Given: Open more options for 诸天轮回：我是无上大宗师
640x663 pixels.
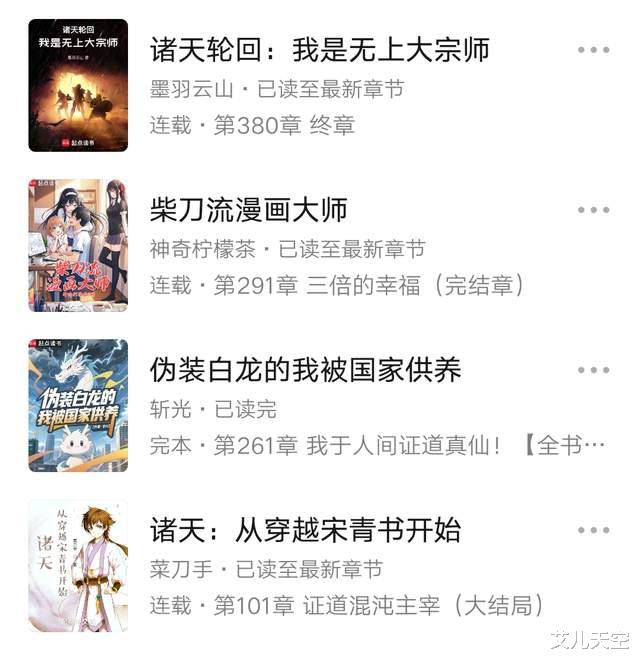Looking at the screenshot, I should tap(593, 50).
